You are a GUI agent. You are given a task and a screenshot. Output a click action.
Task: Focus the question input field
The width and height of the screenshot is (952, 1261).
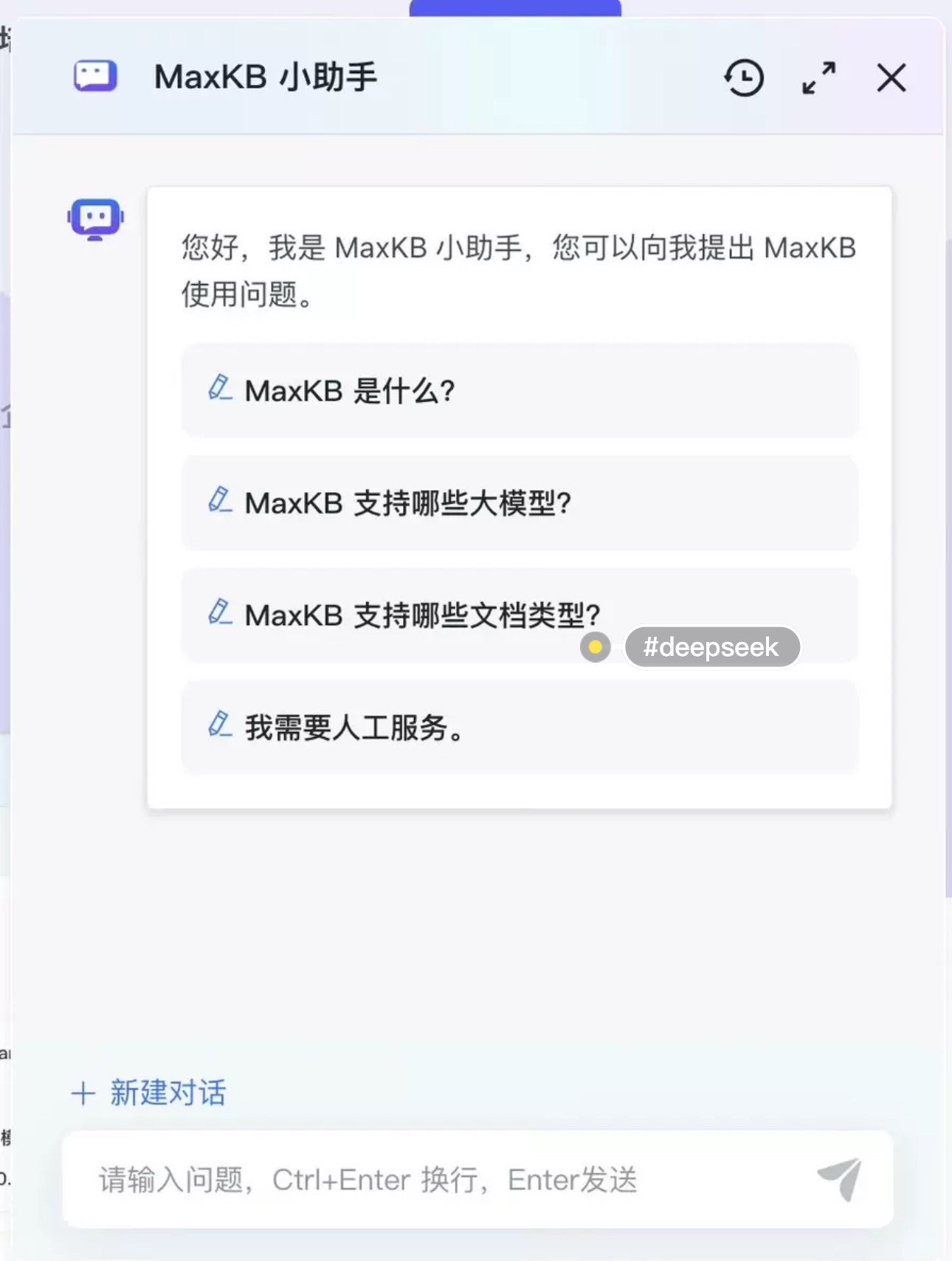click(443, 1179)
